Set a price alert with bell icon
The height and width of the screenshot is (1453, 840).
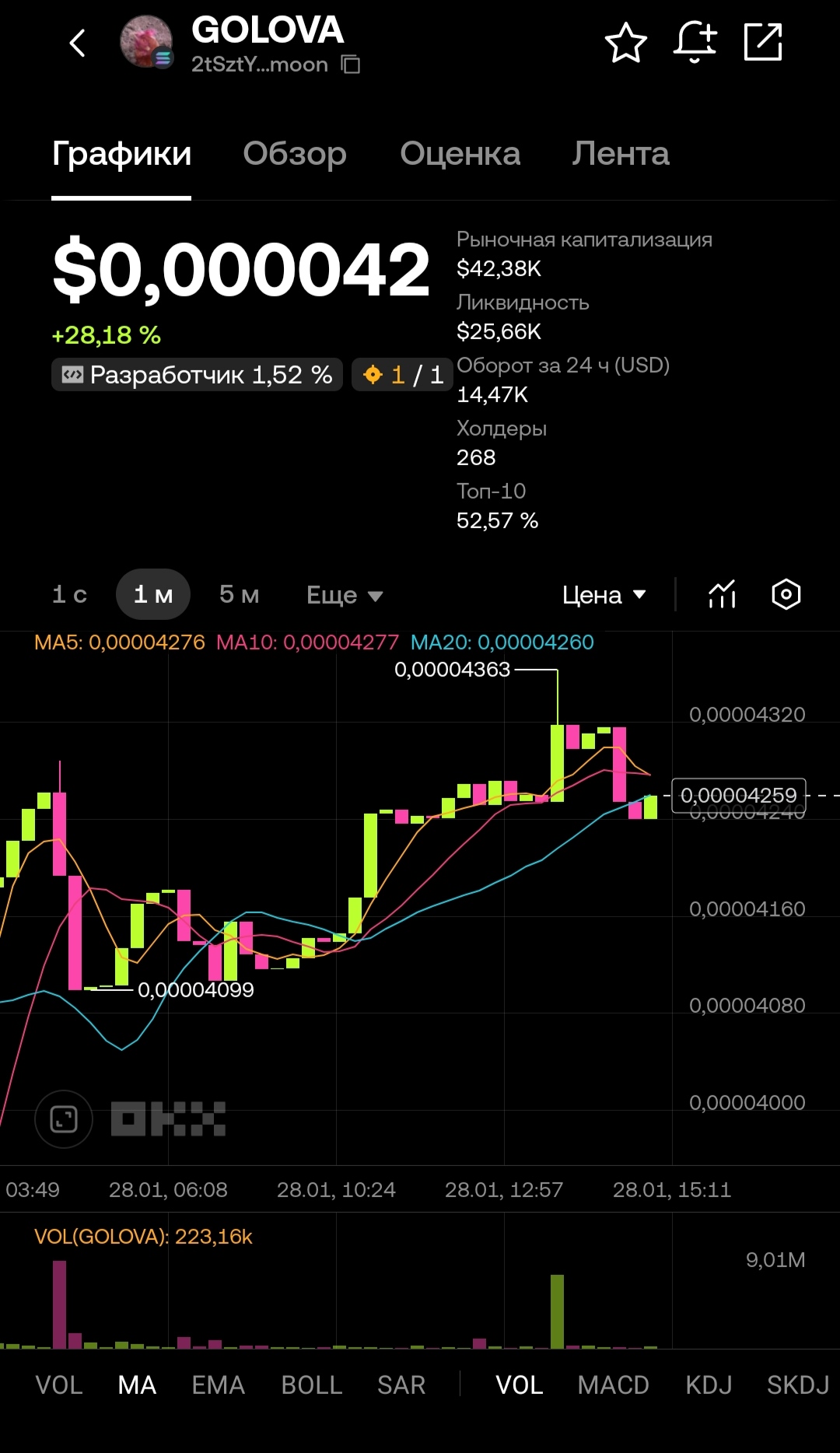(694, 43)
